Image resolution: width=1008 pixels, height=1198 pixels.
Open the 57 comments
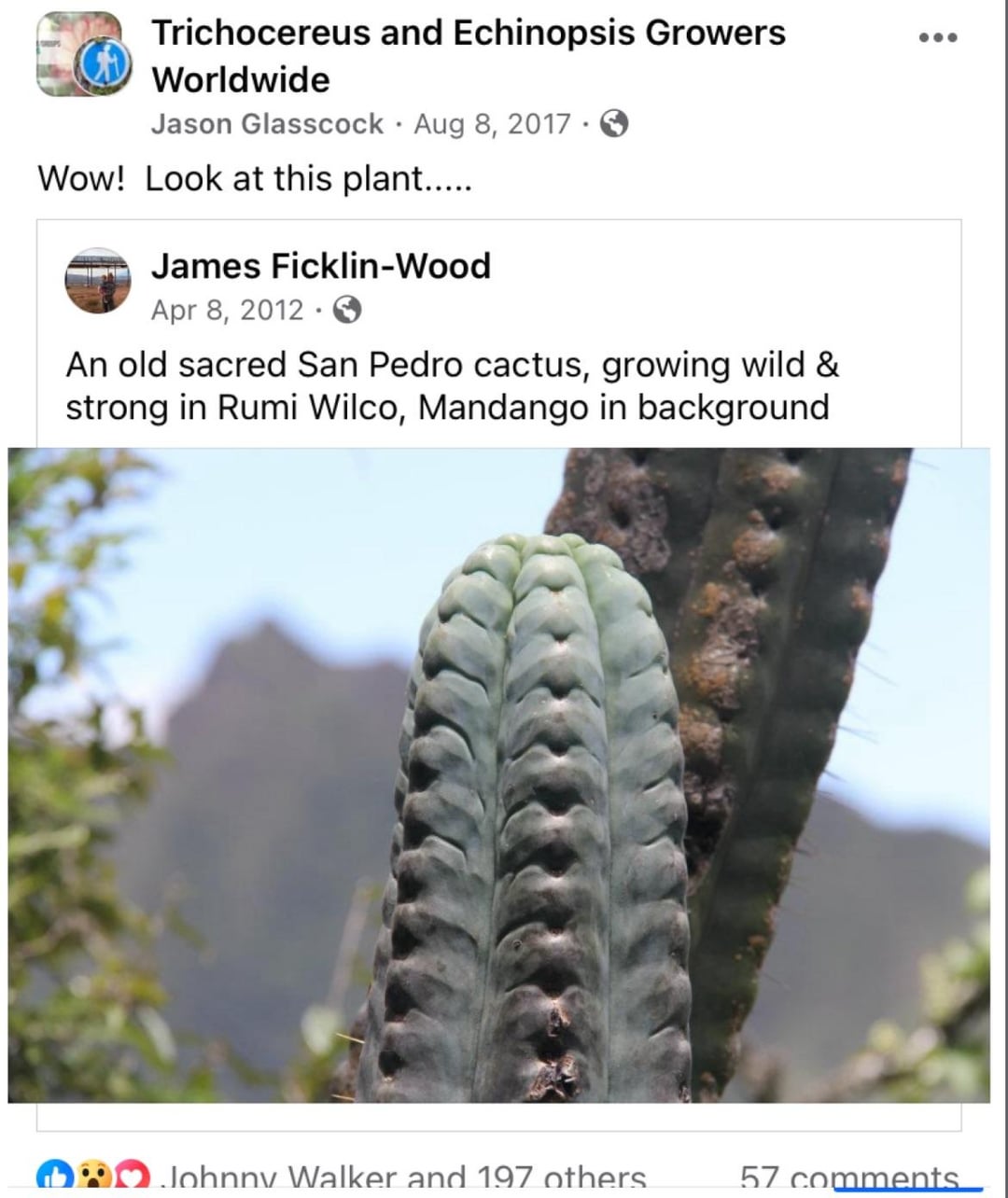(848, 1178)
